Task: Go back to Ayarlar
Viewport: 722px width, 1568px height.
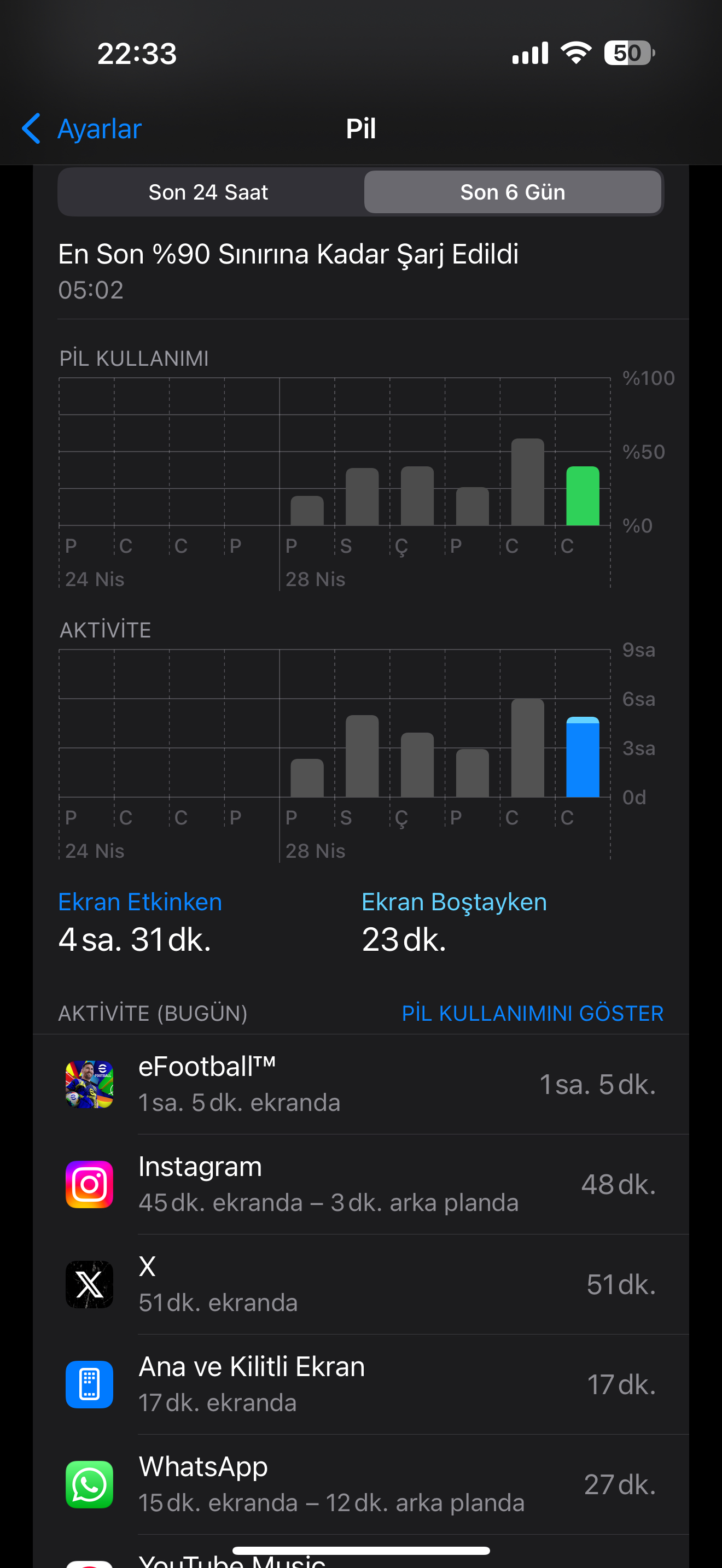Action: coord(81,129)
